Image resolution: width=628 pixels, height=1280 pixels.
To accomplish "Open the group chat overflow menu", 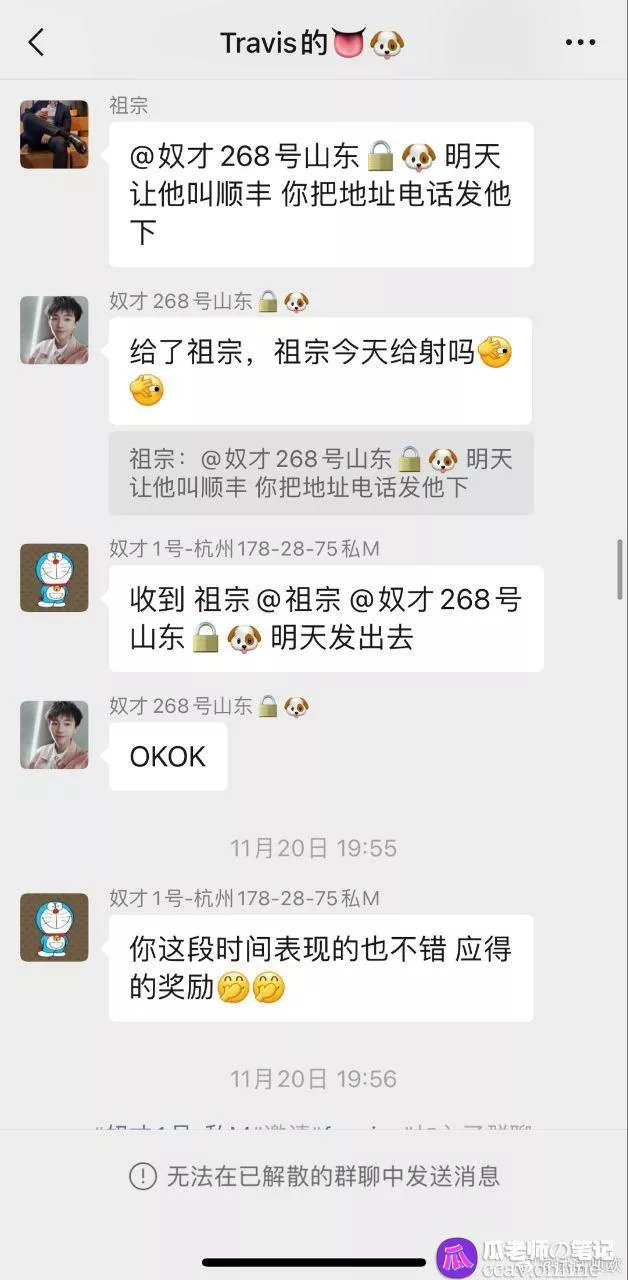I will [x=580, y=42].
